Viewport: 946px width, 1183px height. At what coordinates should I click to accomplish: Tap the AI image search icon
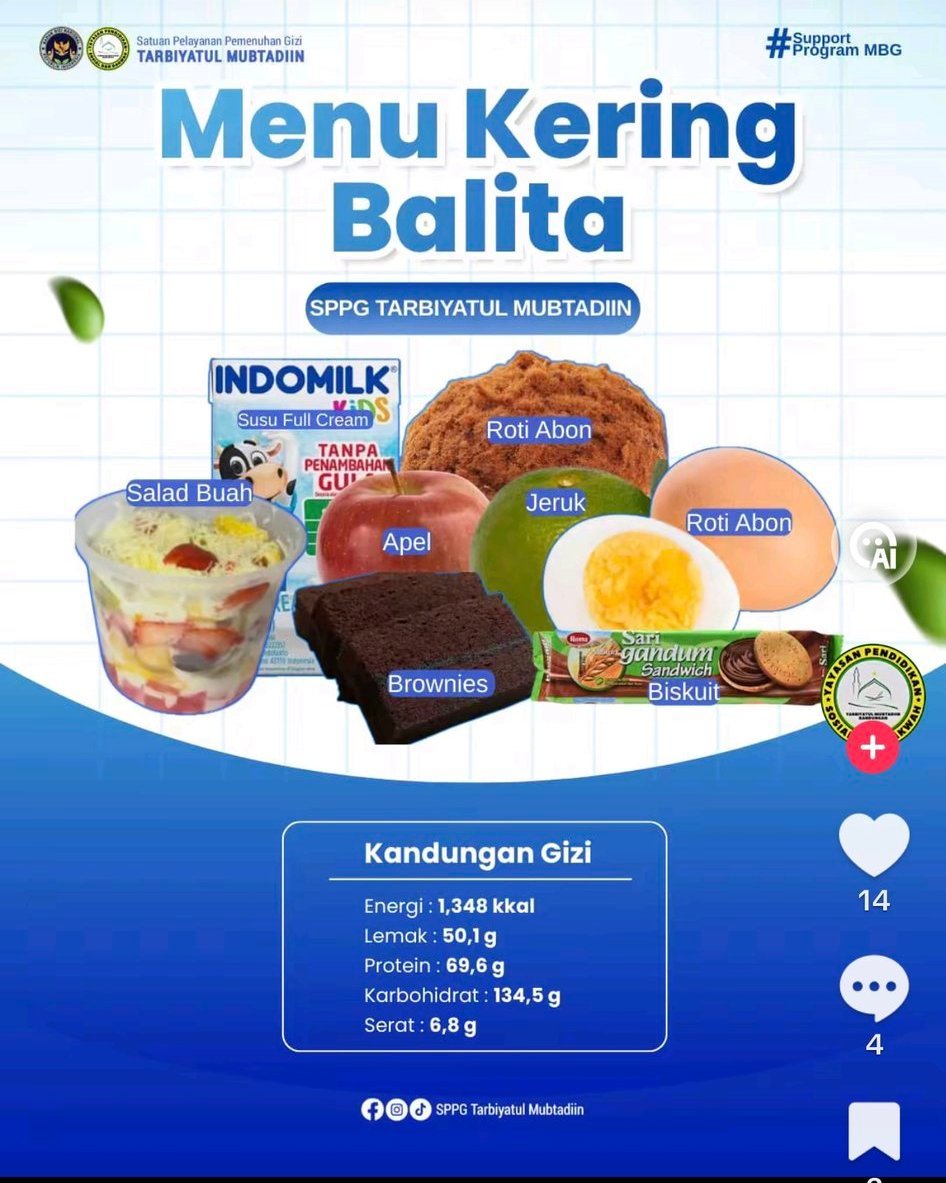(x=874, y=547)
